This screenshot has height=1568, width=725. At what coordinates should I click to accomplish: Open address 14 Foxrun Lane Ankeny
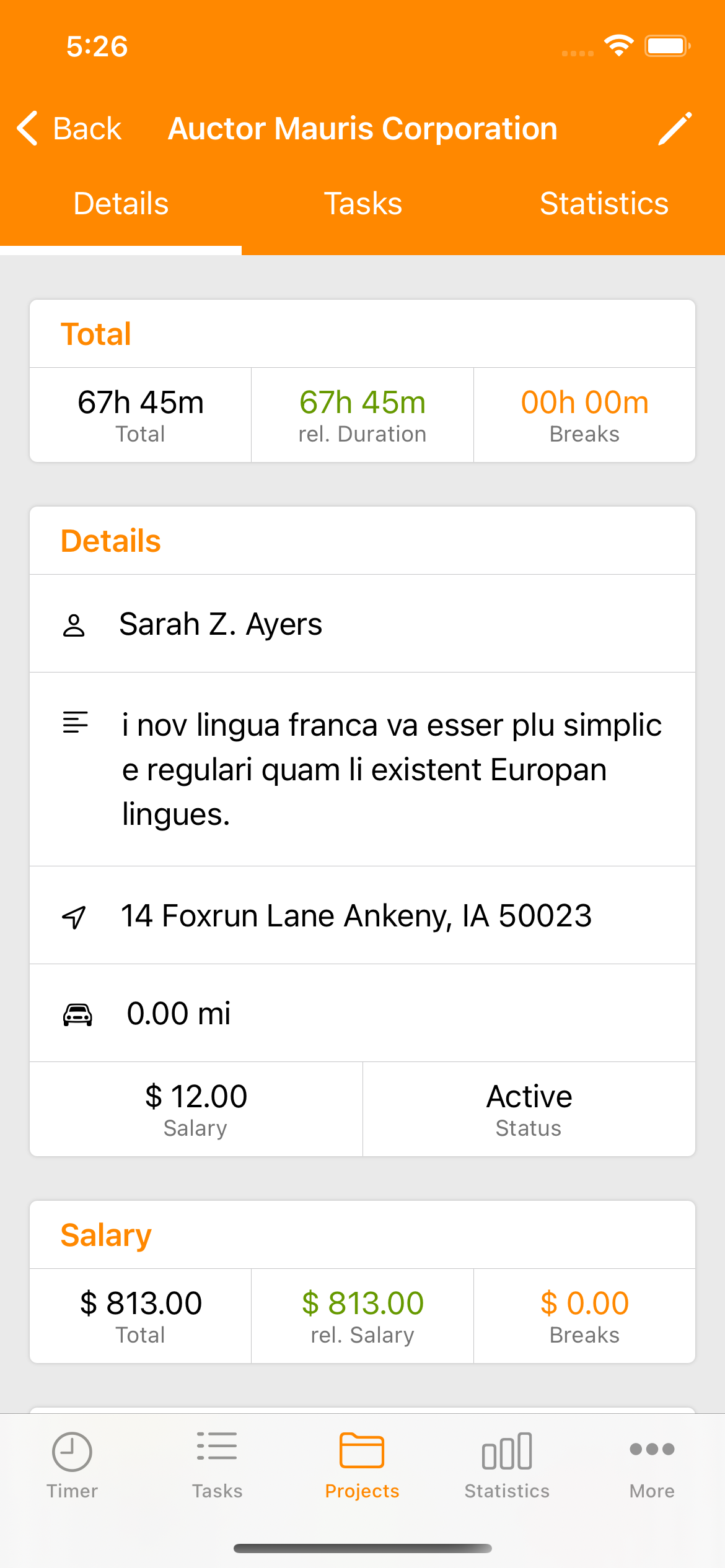[362, 915]
